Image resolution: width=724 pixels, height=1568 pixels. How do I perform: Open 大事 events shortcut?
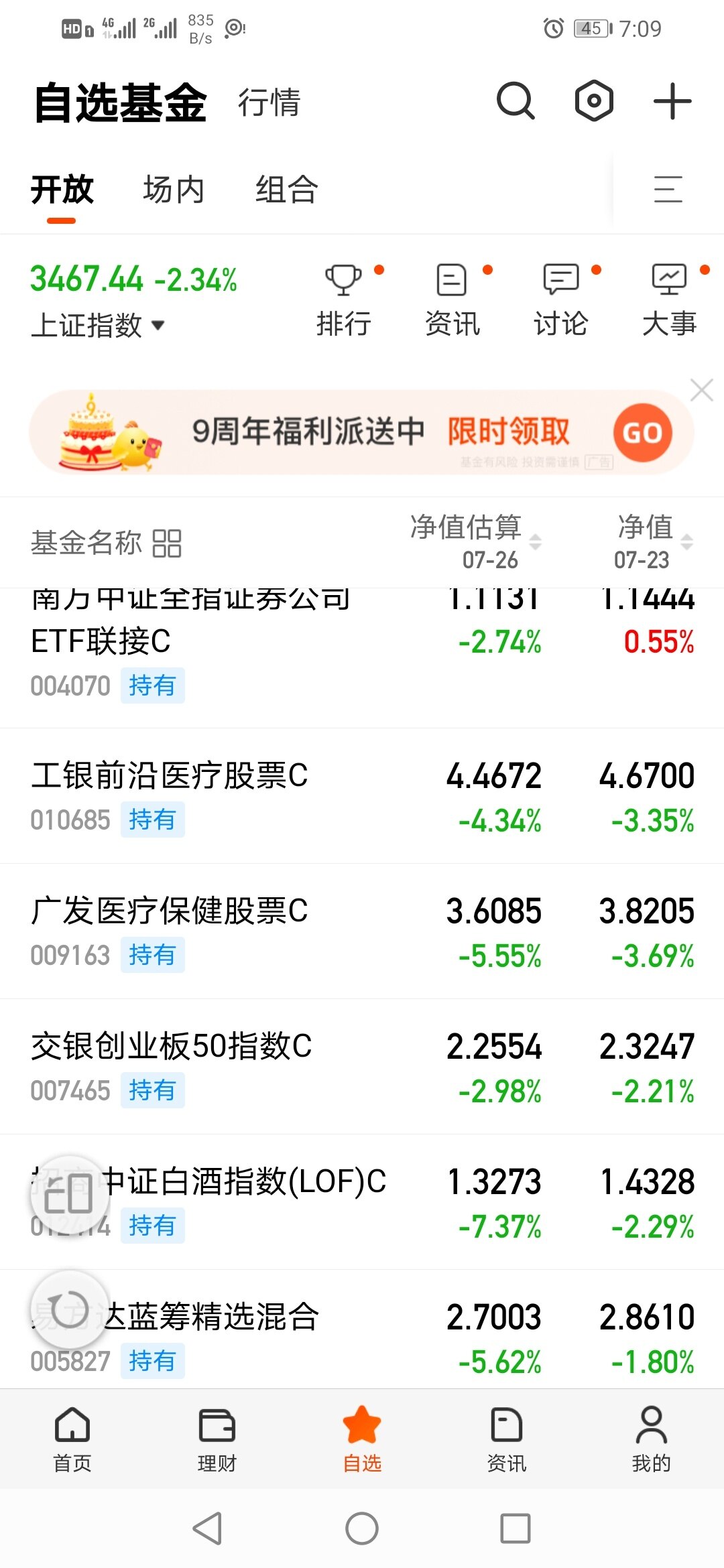pyautogui.click(x=669, y=300)
